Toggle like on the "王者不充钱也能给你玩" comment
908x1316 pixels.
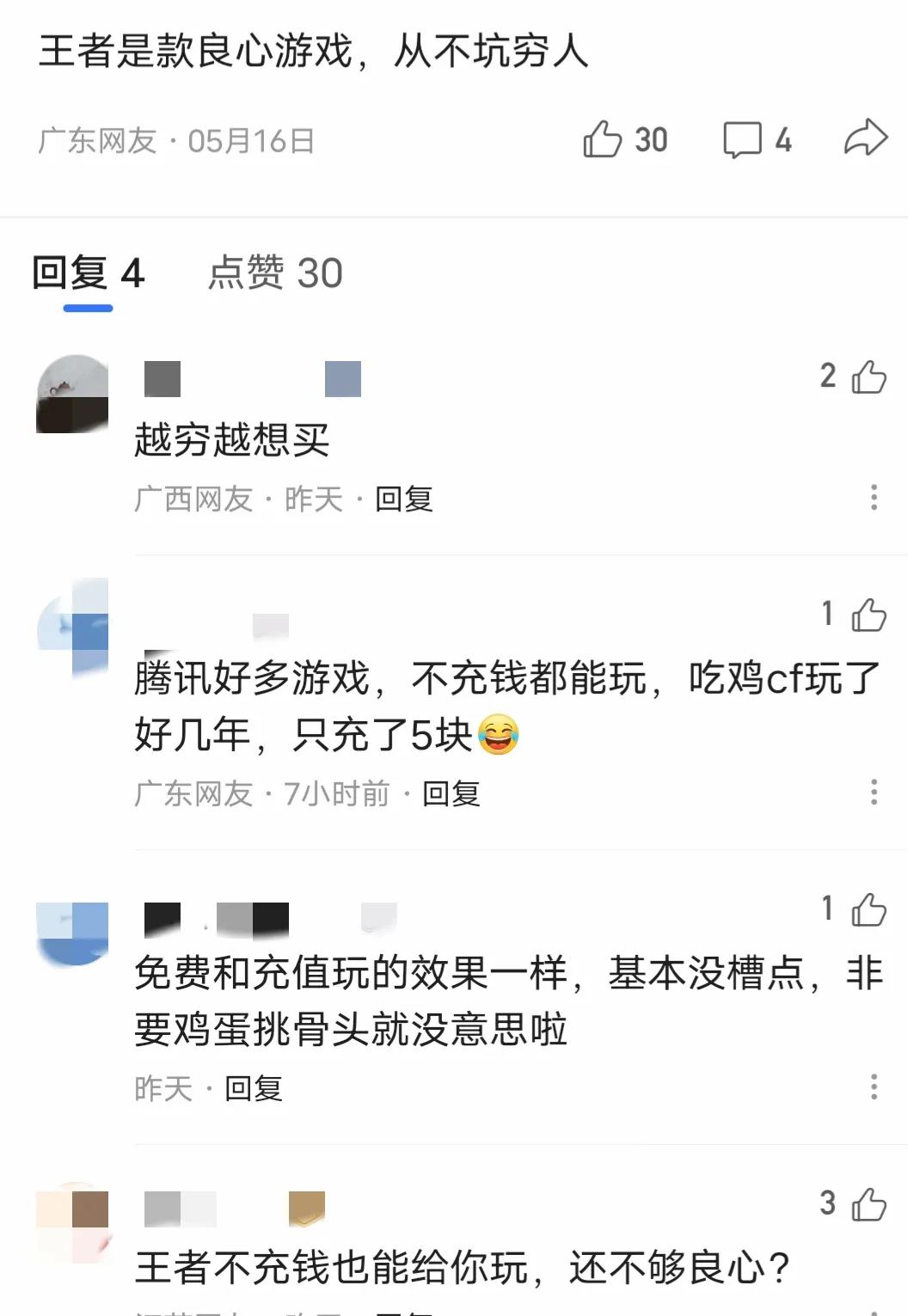[x=868, y=1207]
